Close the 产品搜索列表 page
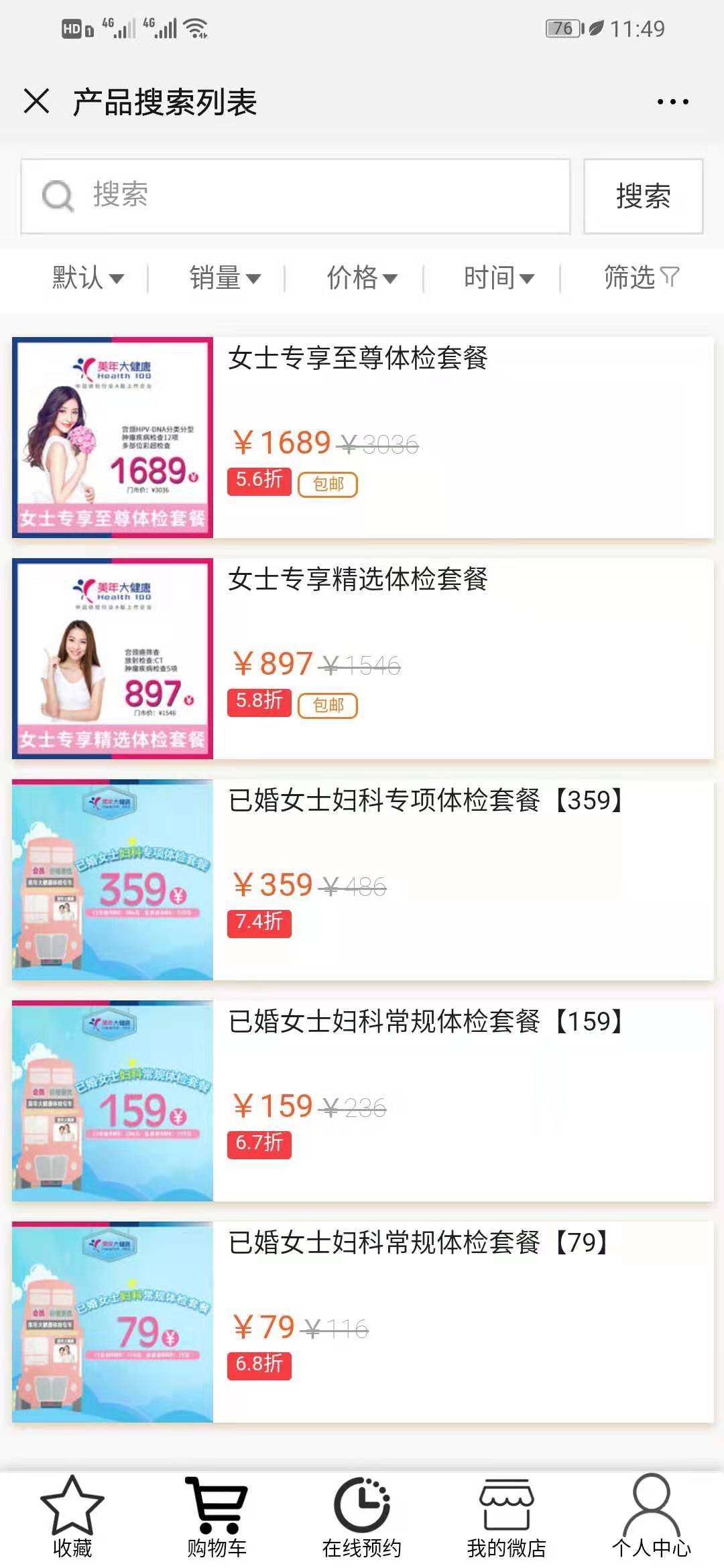The width and height of the screenshot is (724, 1568). click(36, 102)
